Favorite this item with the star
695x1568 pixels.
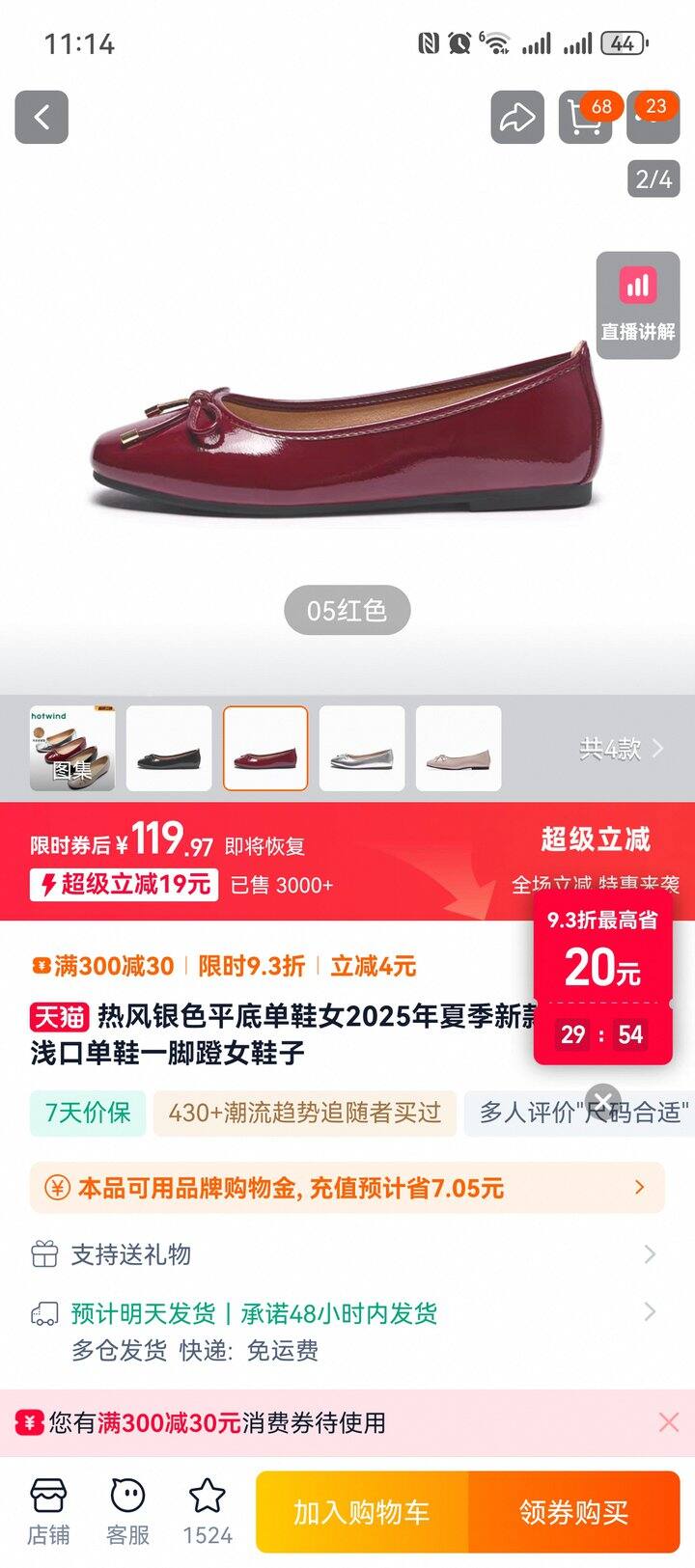207,1511
